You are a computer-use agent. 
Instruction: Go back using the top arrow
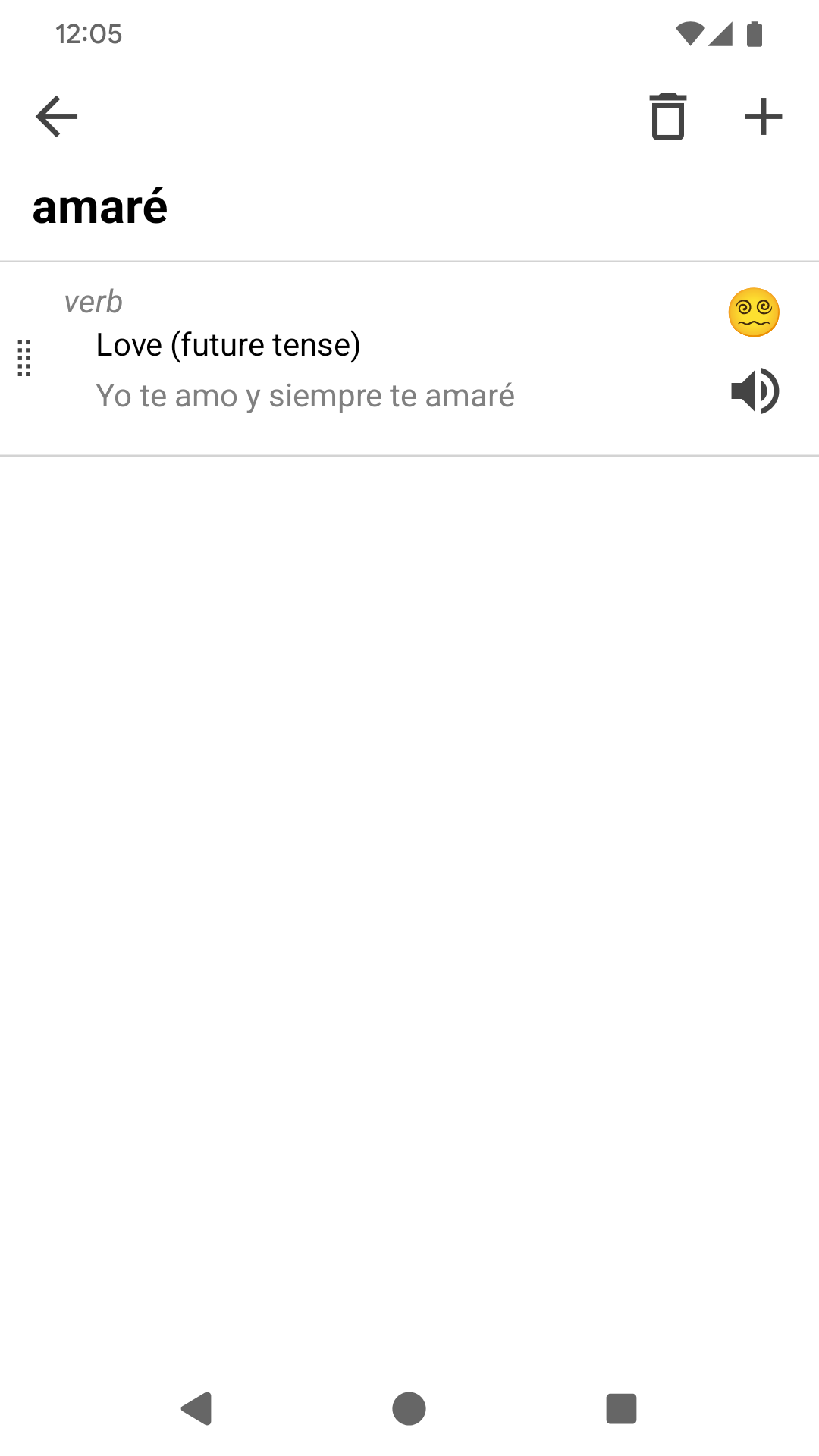57,117
